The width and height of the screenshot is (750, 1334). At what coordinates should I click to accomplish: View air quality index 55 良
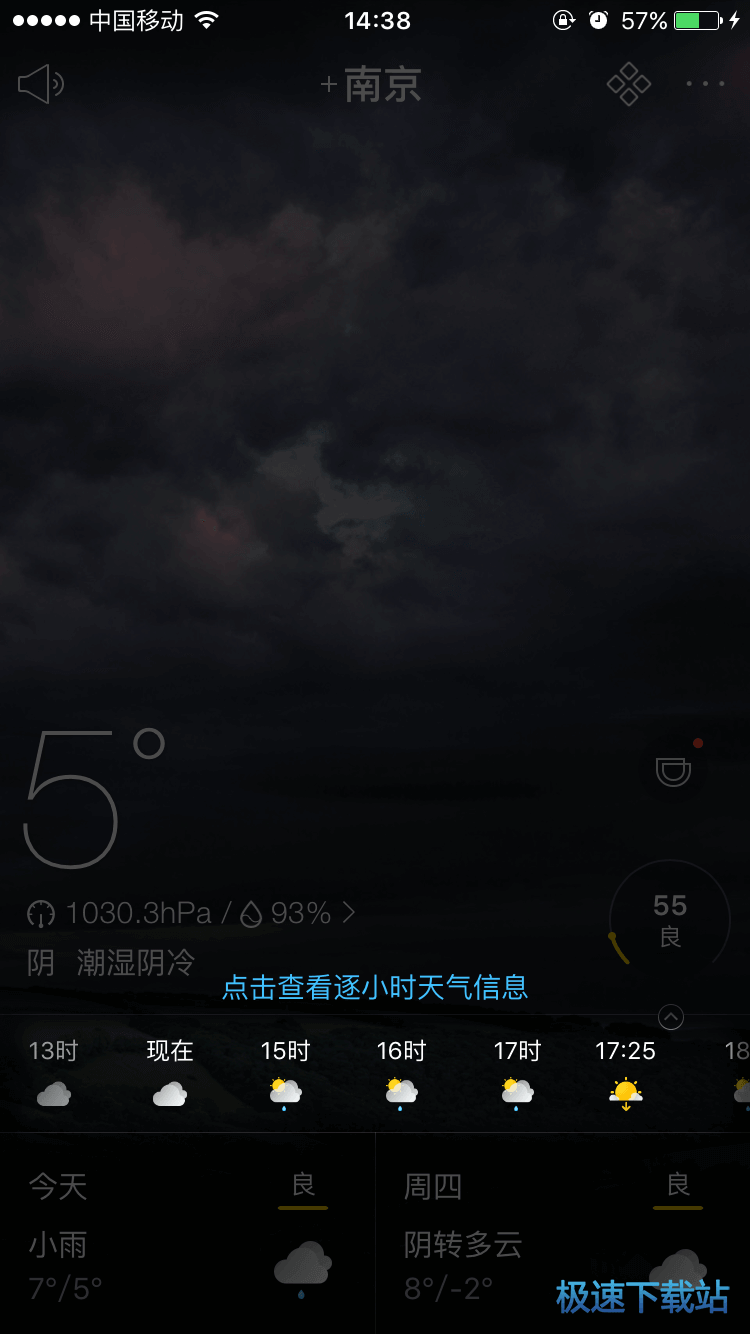pos(669,920)
